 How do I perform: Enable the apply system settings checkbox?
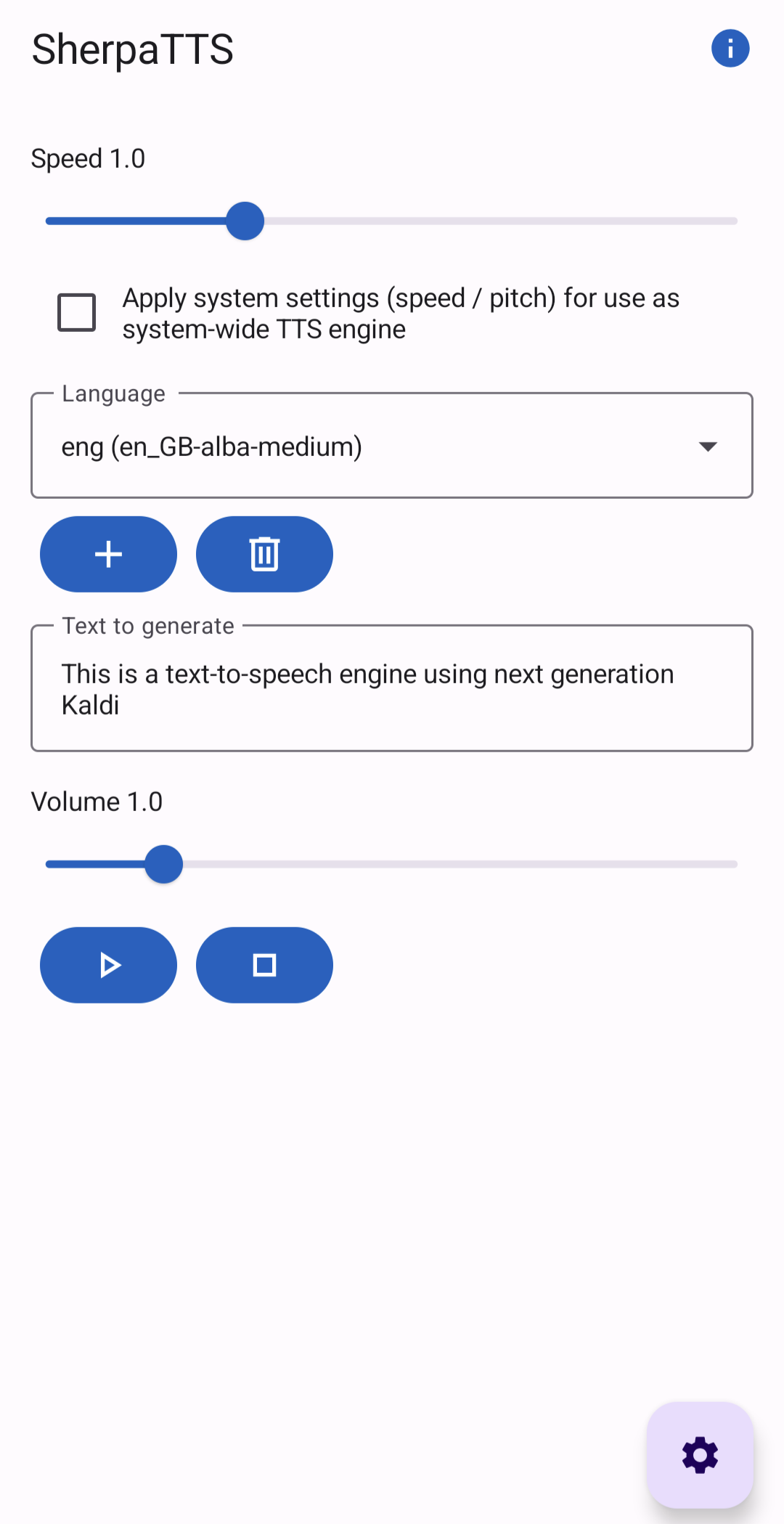click(x=77, y=312)
